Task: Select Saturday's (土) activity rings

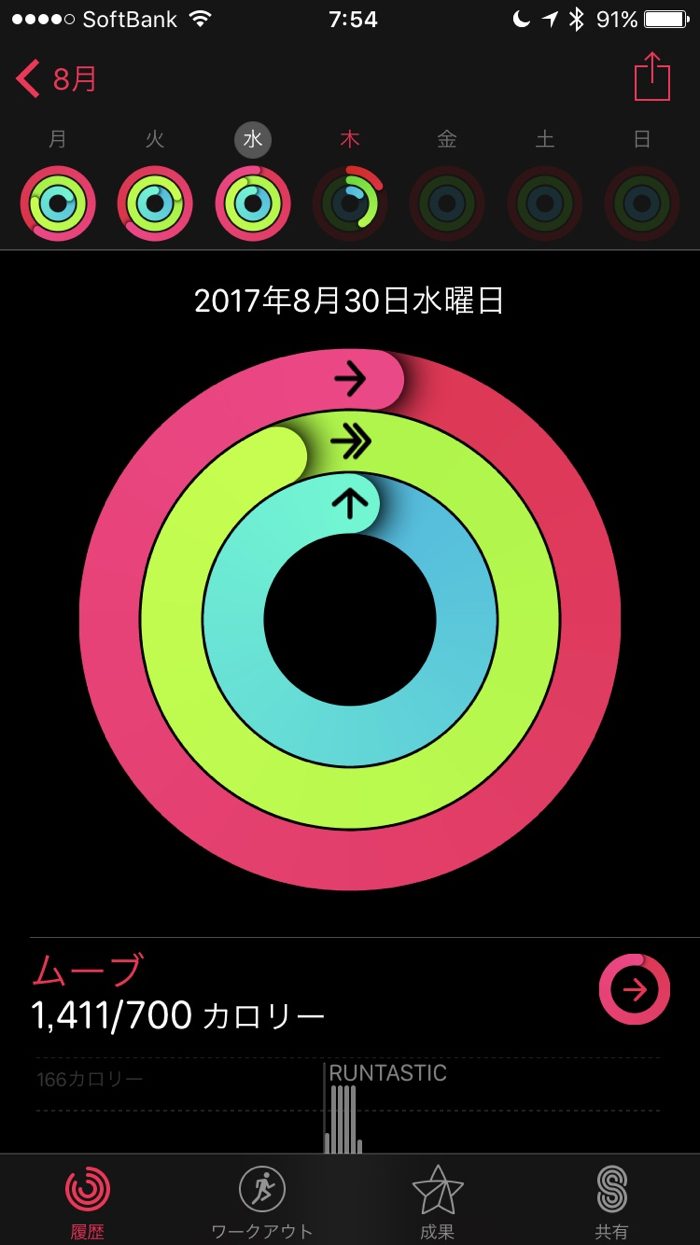Action: pyautogui.click(x=545, y=204)
